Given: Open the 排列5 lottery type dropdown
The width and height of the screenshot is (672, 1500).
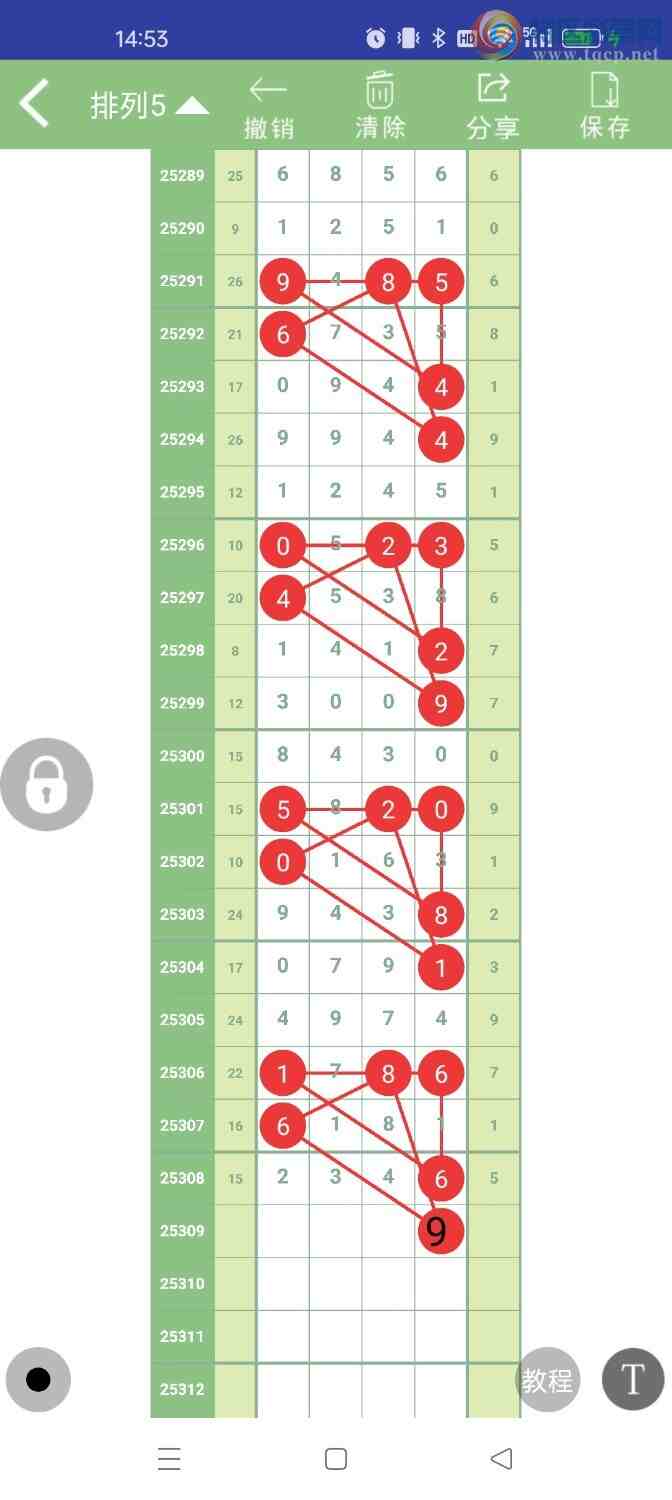Looking at the screenshot, I should point(150,105).
